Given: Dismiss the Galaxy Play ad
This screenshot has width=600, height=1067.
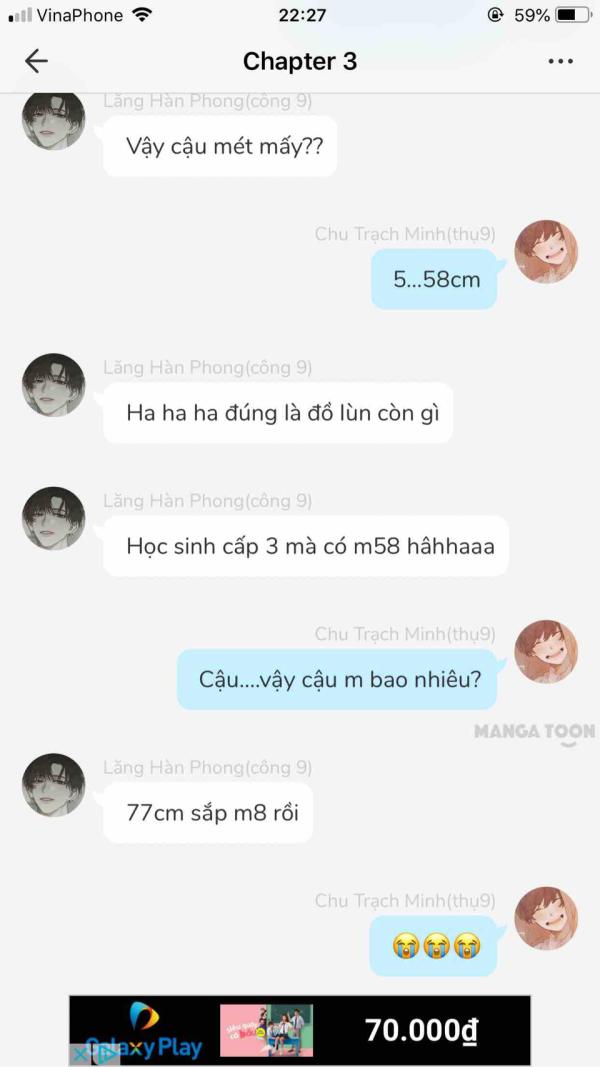Looking at the screenshot, I should [78, 1055].
